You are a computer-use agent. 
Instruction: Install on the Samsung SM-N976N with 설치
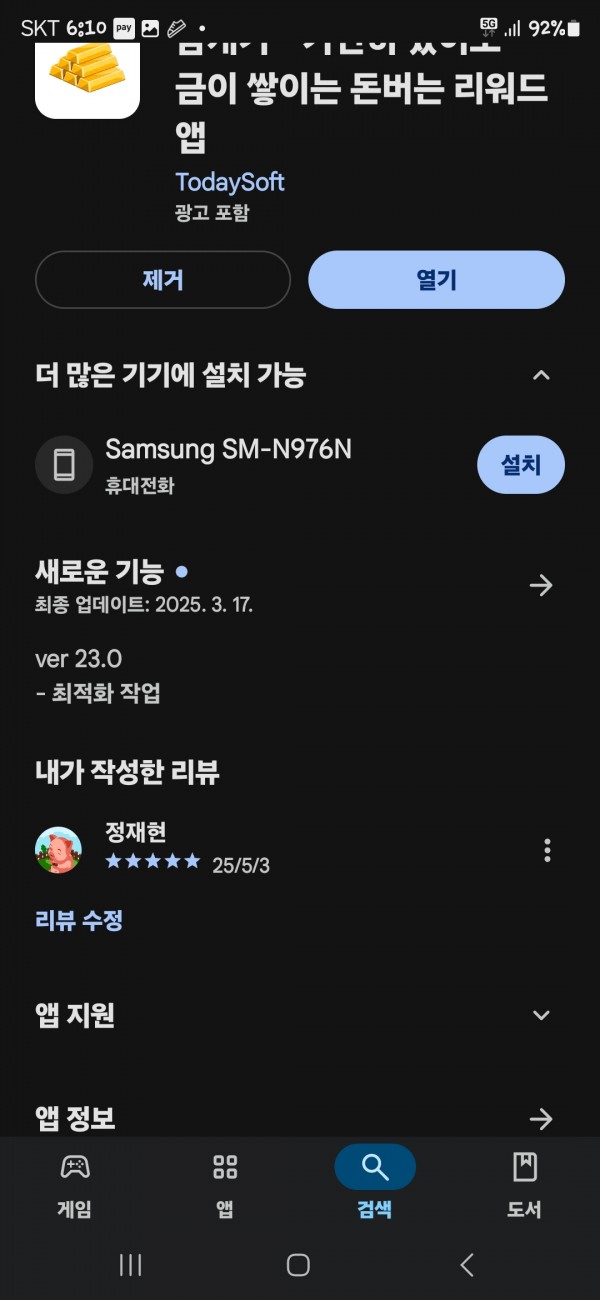pos(521,465)
